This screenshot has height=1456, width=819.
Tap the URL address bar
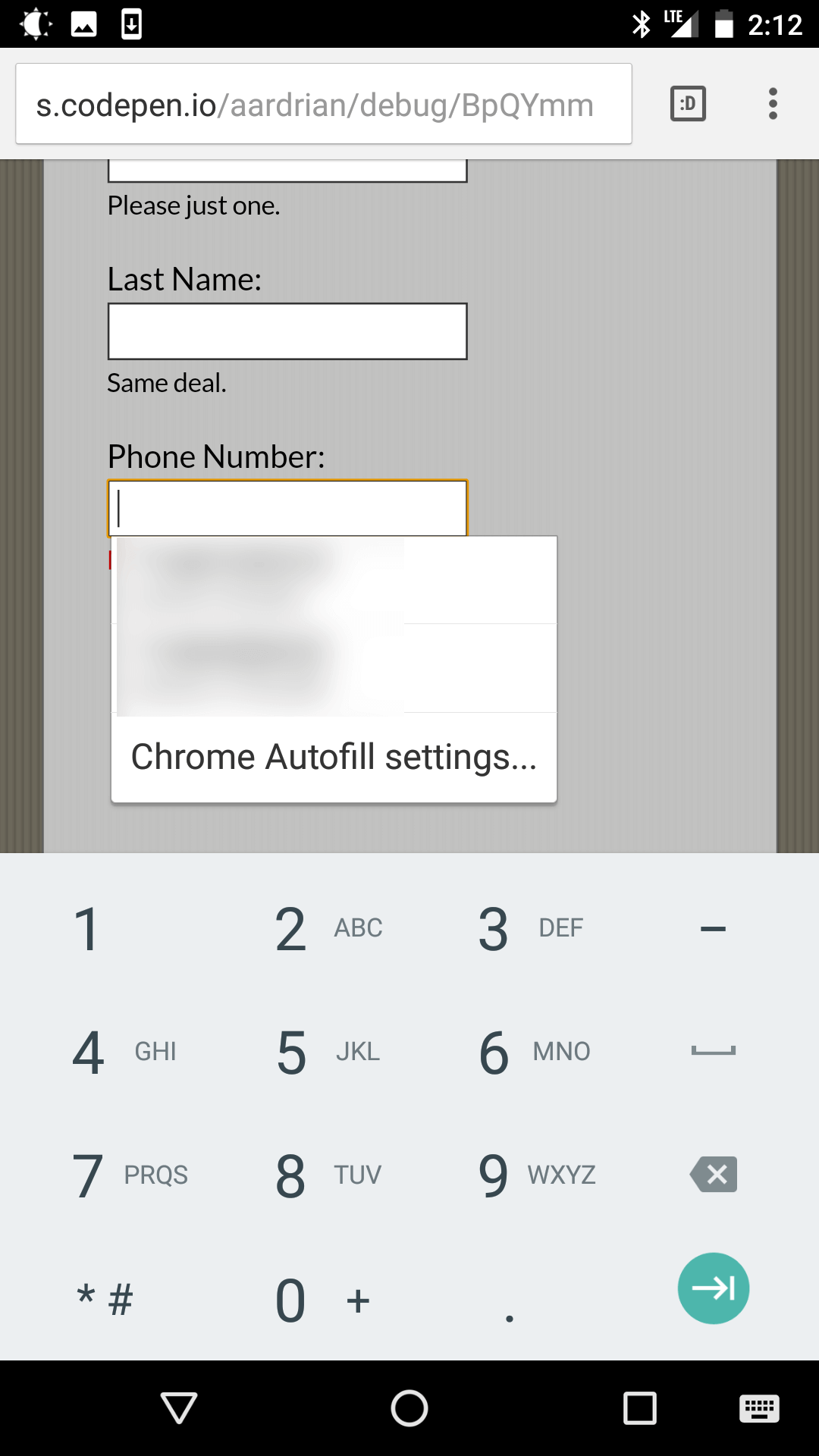(x=324, y=104)
